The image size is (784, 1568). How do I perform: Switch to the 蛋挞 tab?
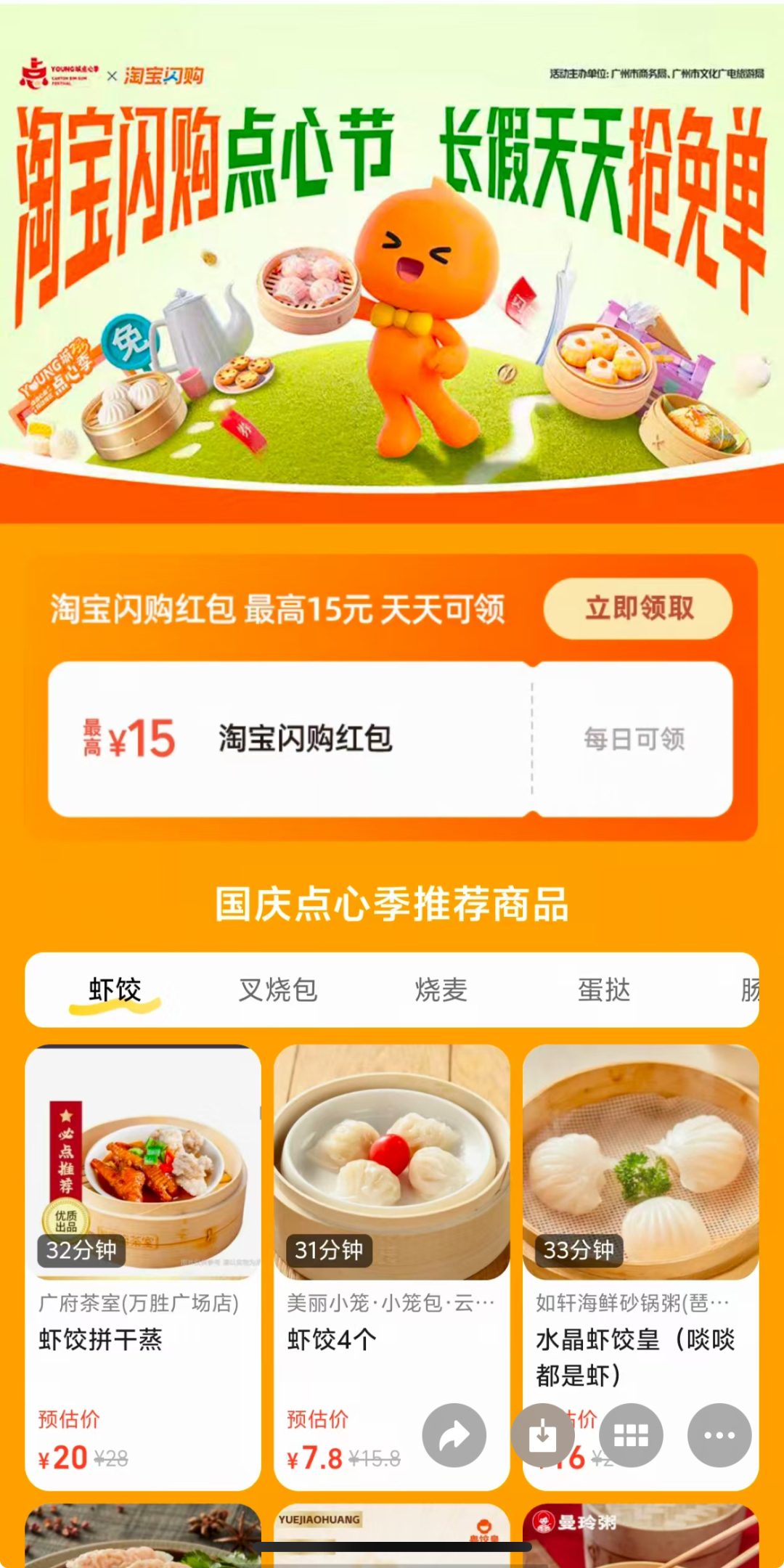click(x=603, y=990)
